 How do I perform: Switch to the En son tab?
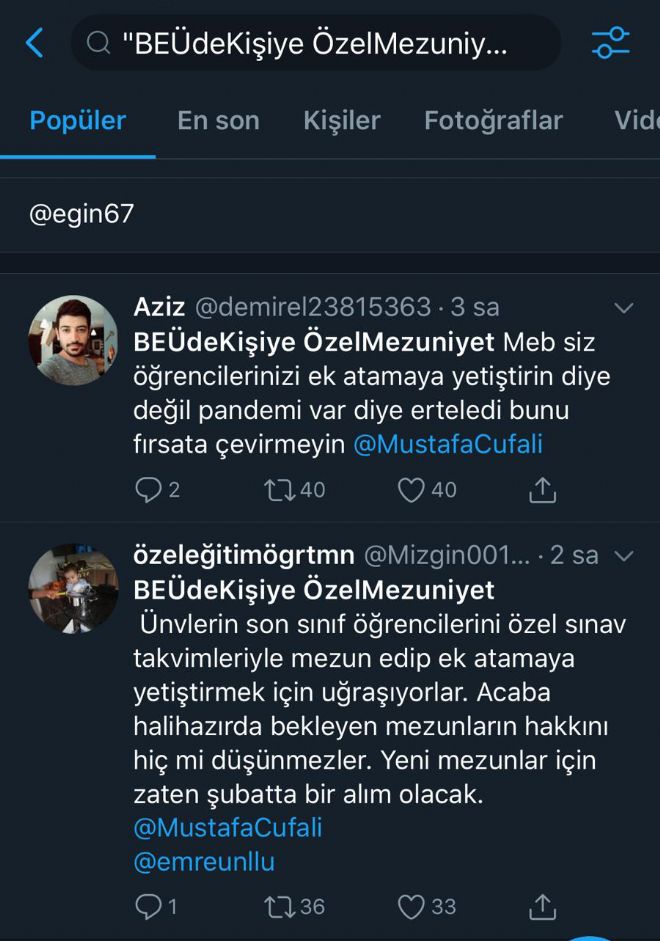(x=218, y=121)
